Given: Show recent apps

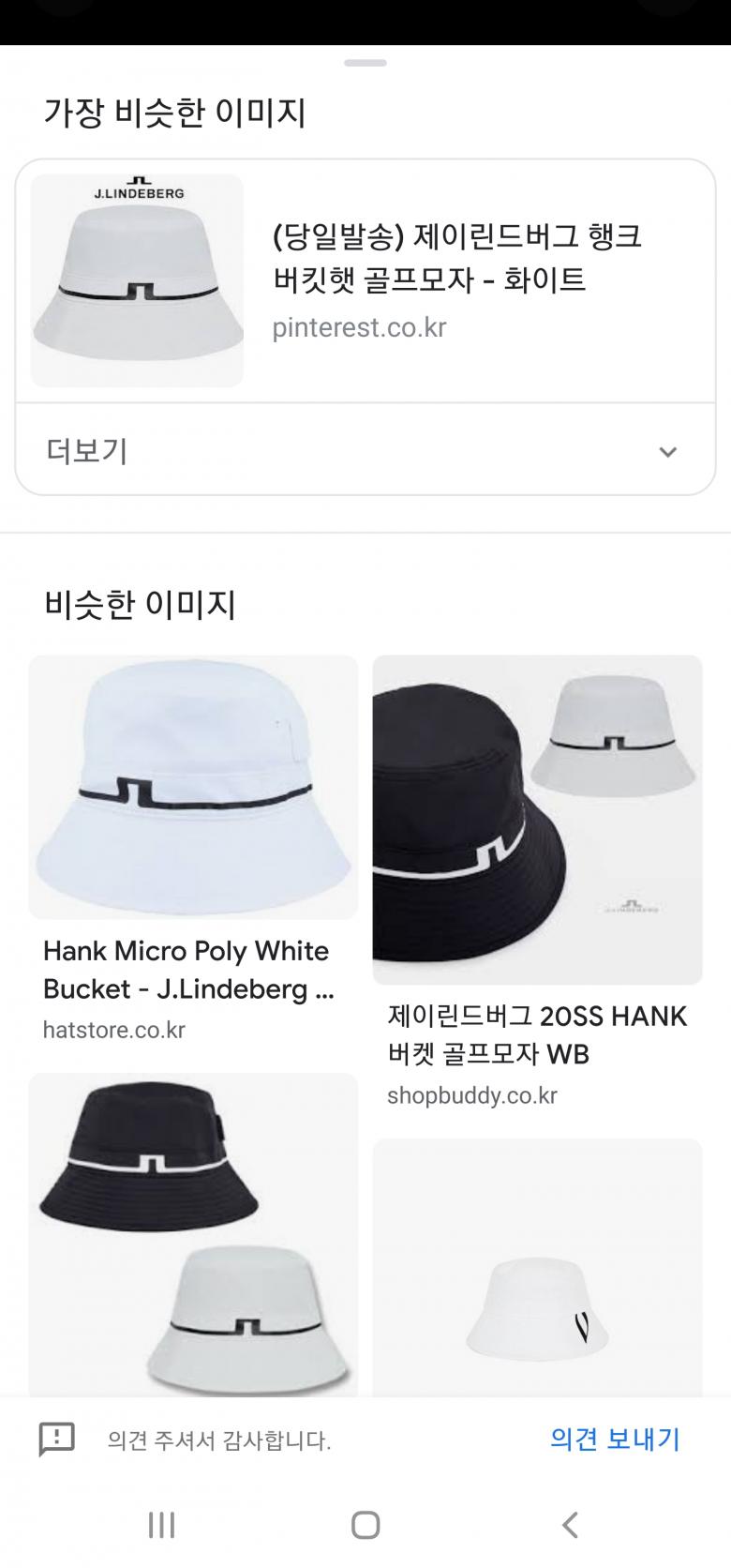Looking at the screenshot, I should pos(161,1525).
